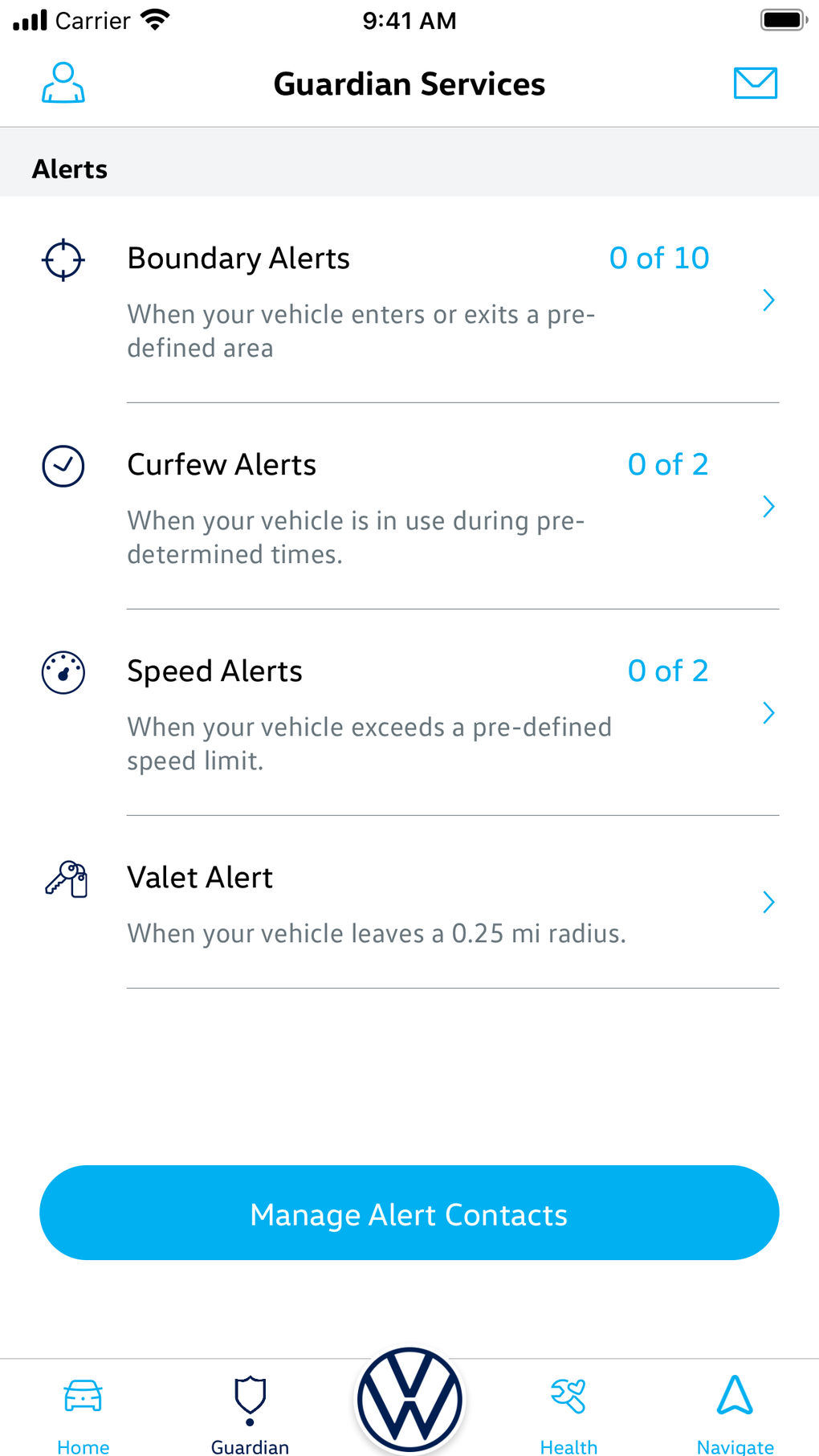
Task: Open the messages envelope icon
Action: 755,83
